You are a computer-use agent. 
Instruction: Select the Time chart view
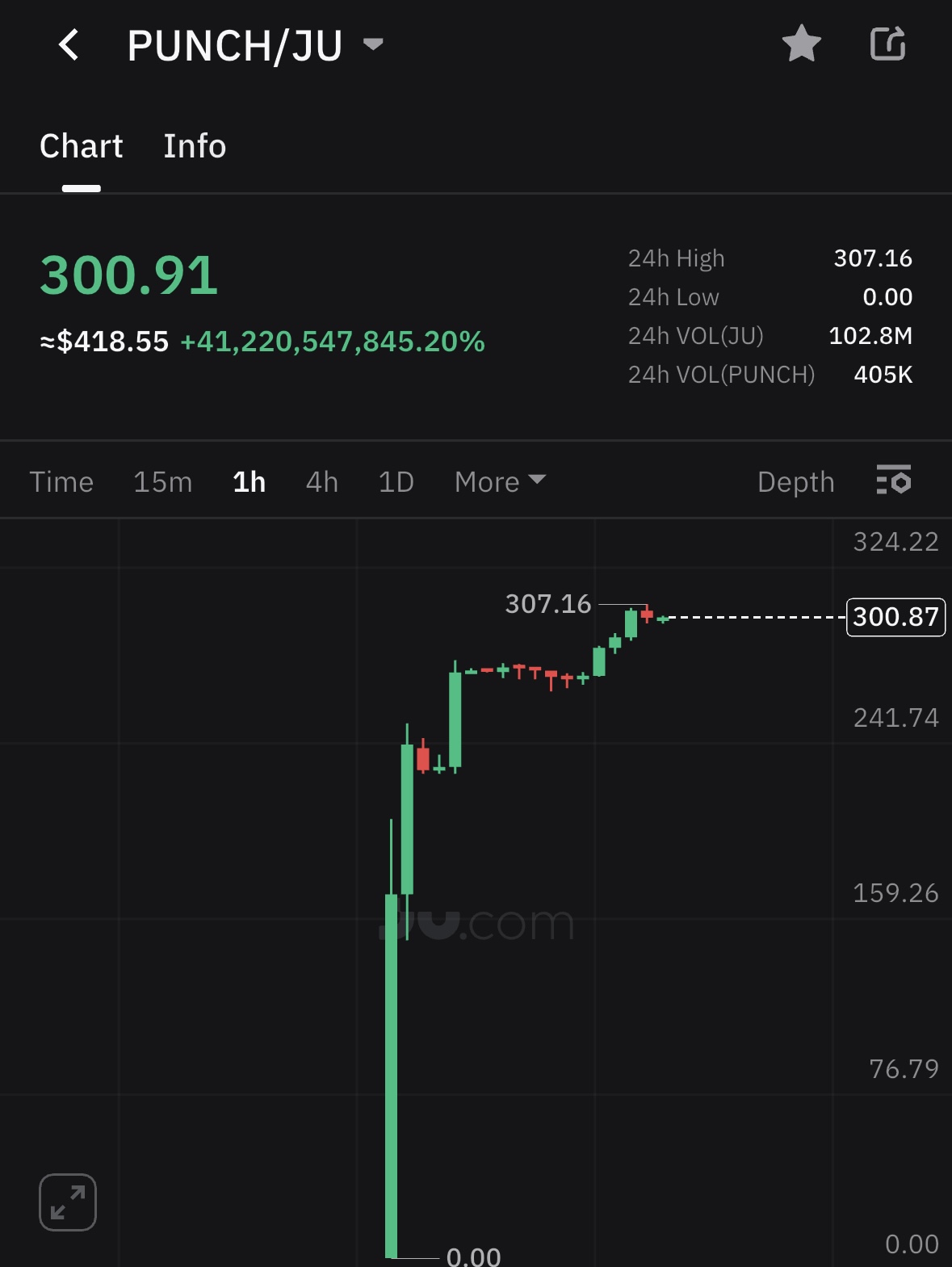click(x=61, y=482)
